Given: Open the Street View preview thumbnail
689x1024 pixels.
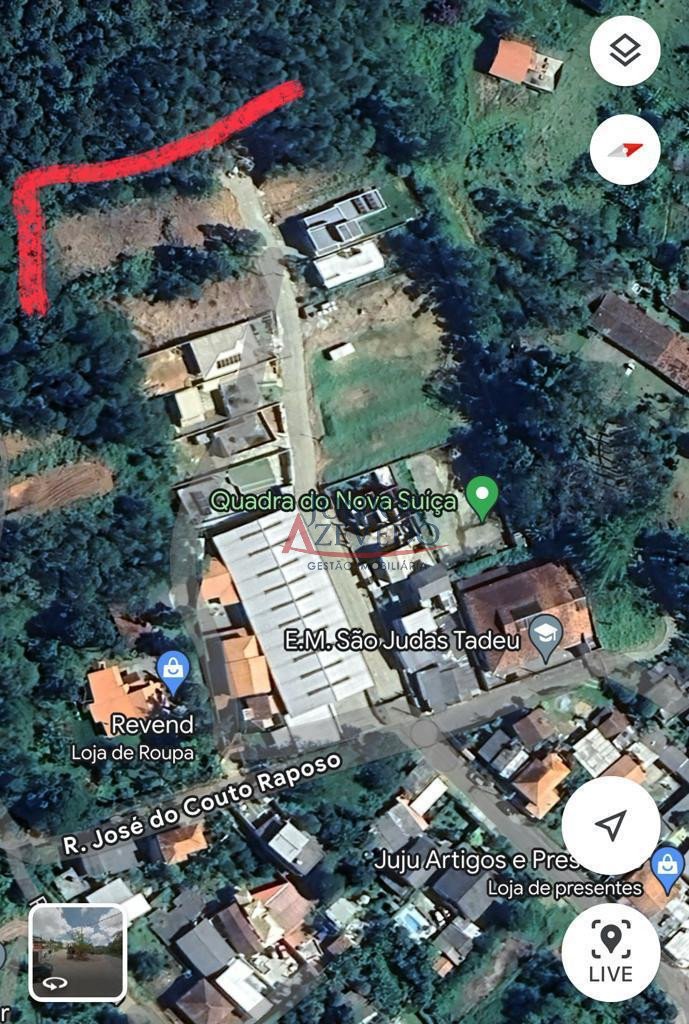Looking at the screenshot, I should (77, 952).
